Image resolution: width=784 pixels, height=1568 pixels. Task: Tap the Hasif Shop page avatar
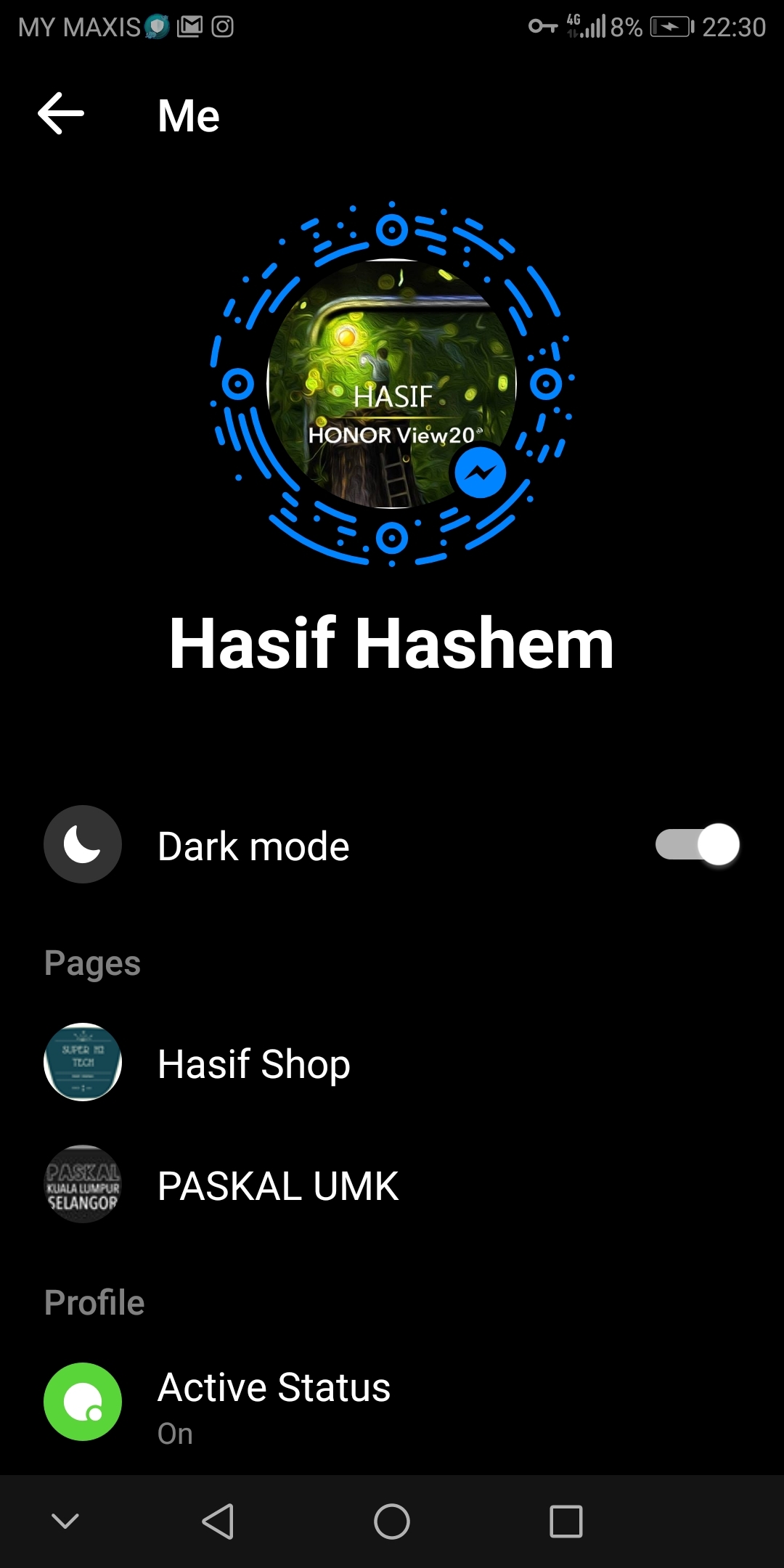click(x=82, y=1061)
